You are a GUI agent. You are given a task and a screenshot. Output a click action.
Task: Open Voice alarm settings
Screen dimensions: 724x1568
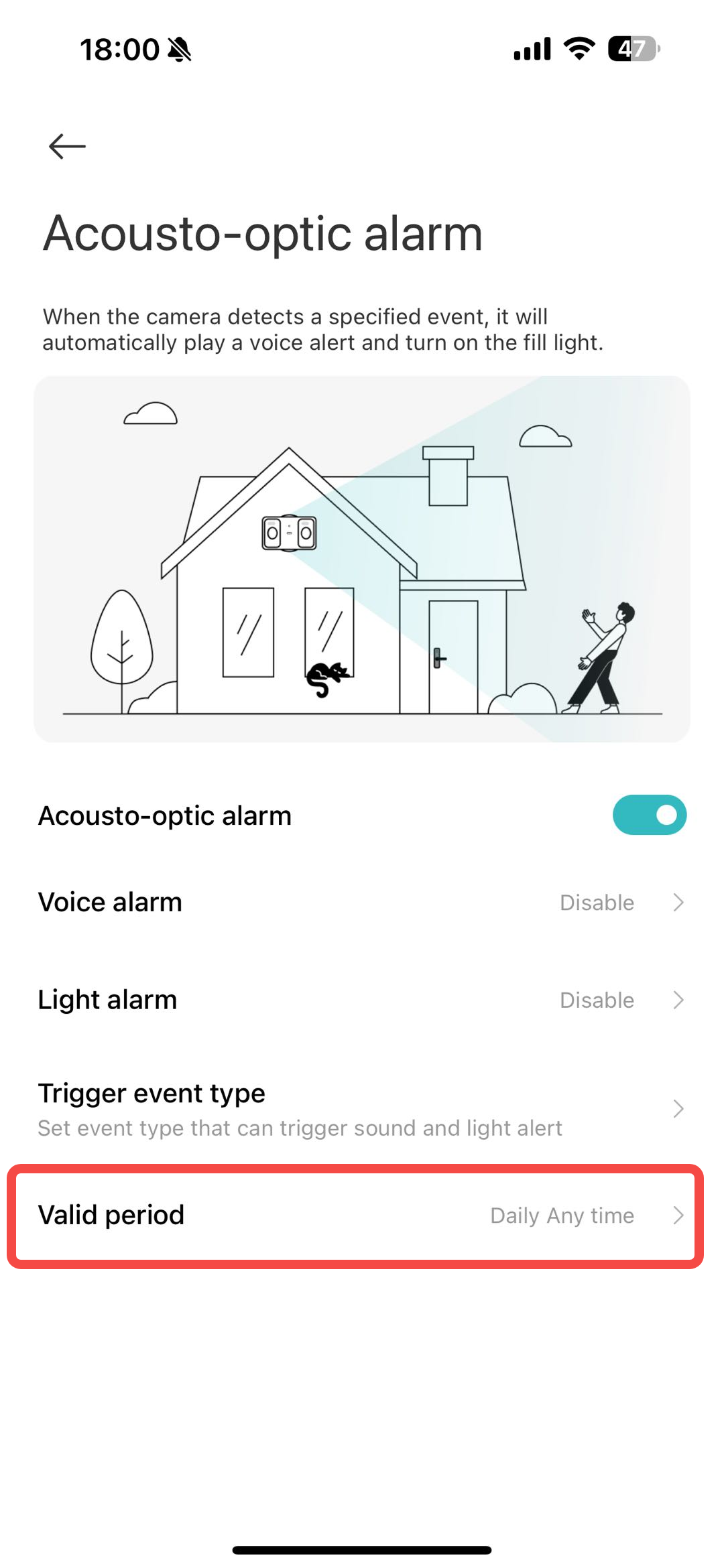(362, 903)
